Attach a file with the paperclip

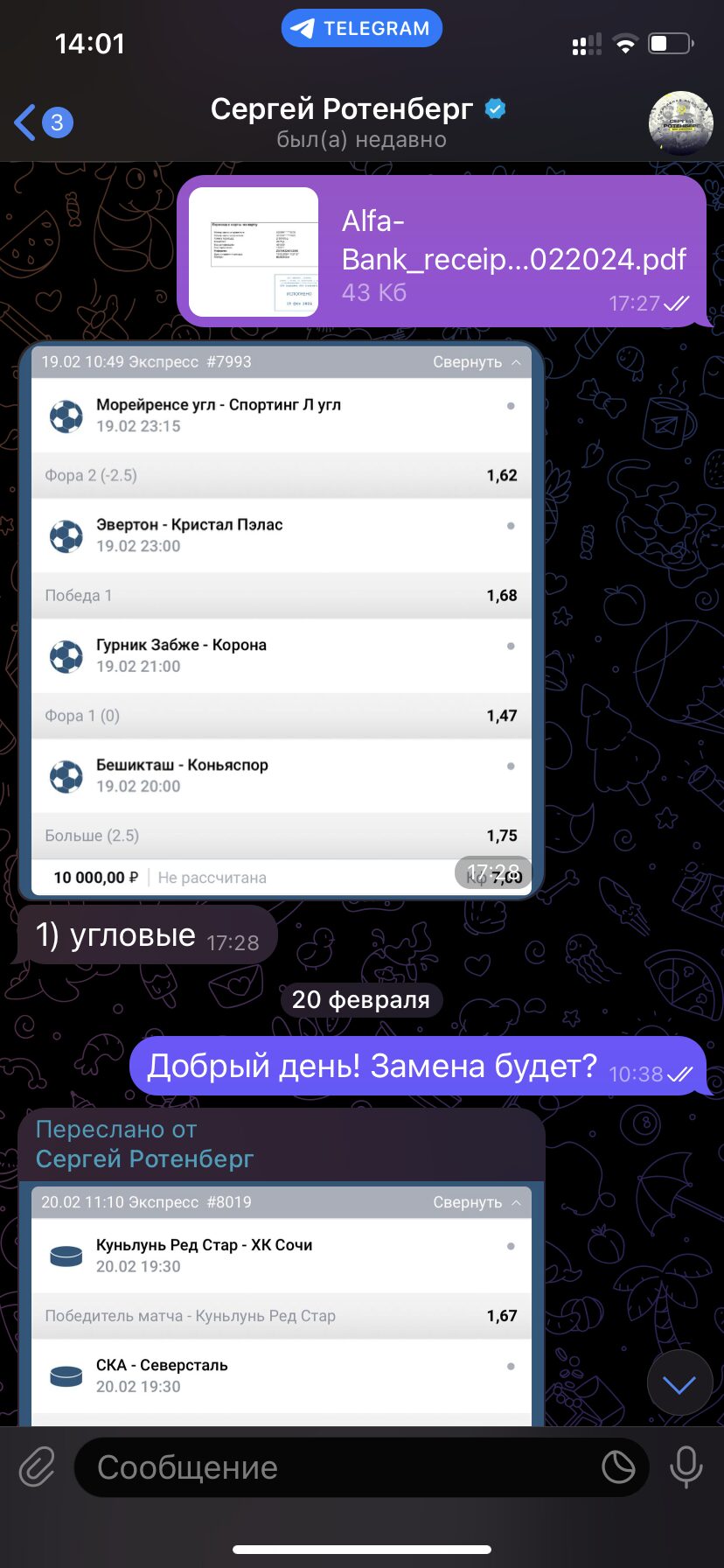click(38, 1467)
